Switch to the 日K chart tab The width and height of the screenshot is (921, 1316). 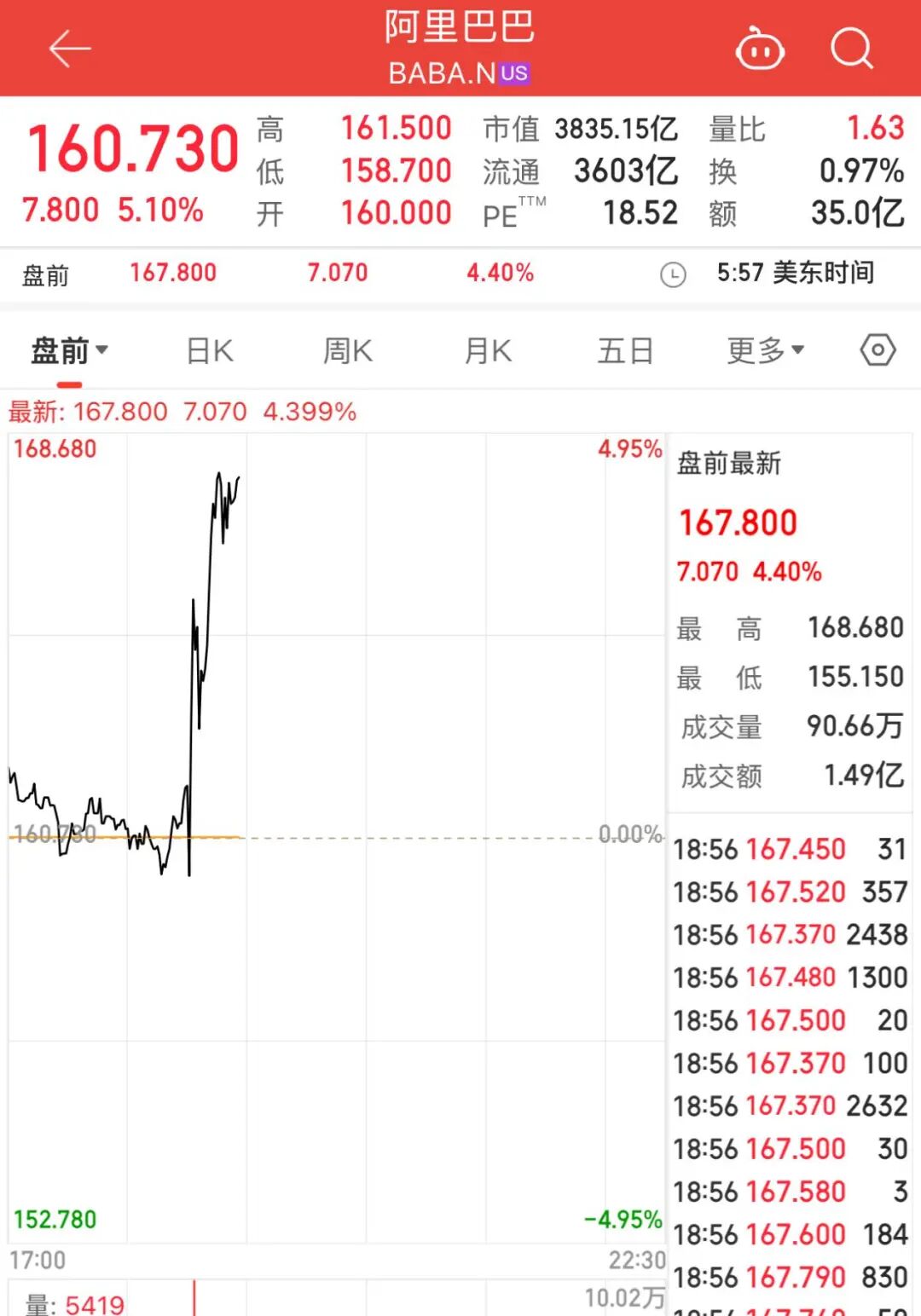click(210, 350)
